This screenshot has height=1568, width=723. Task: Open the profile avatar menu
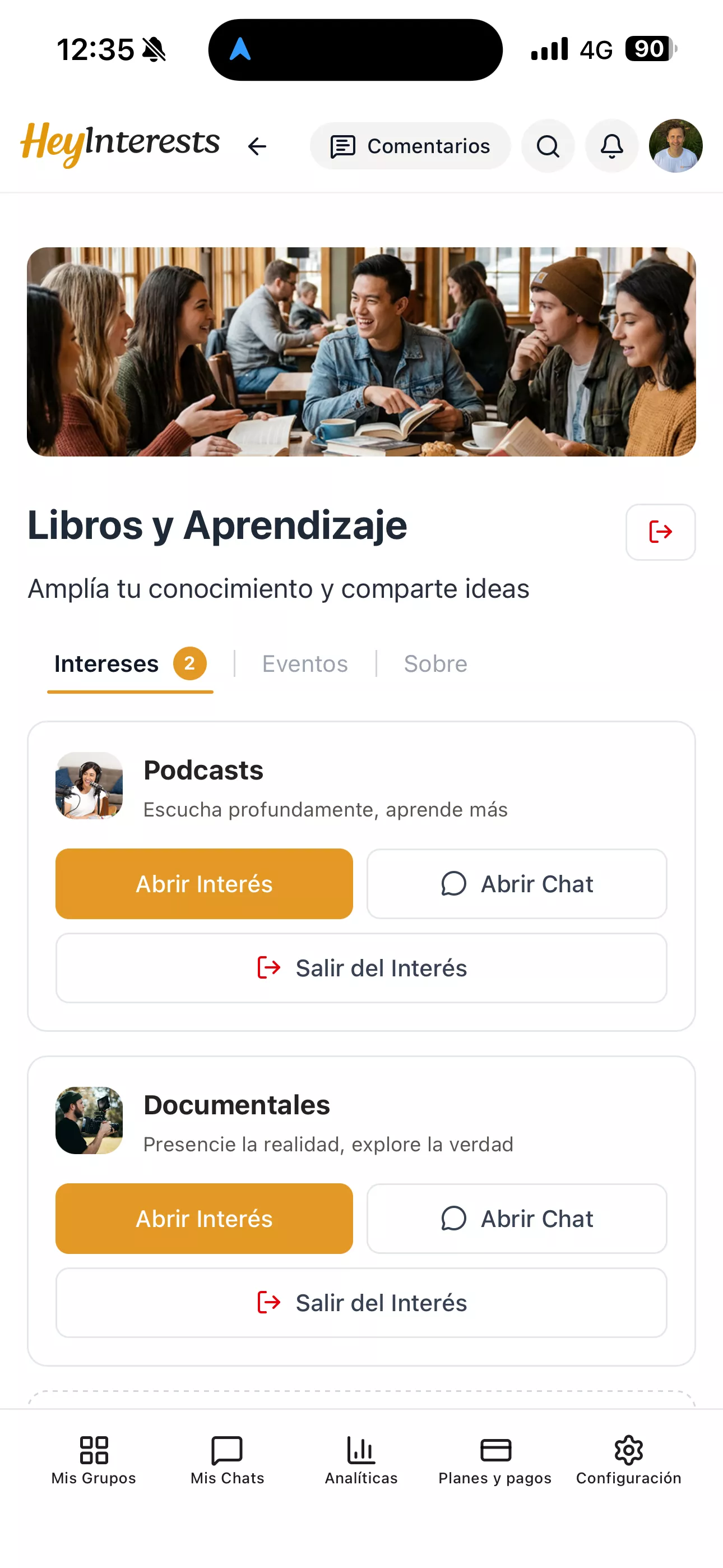pos(675,146)
